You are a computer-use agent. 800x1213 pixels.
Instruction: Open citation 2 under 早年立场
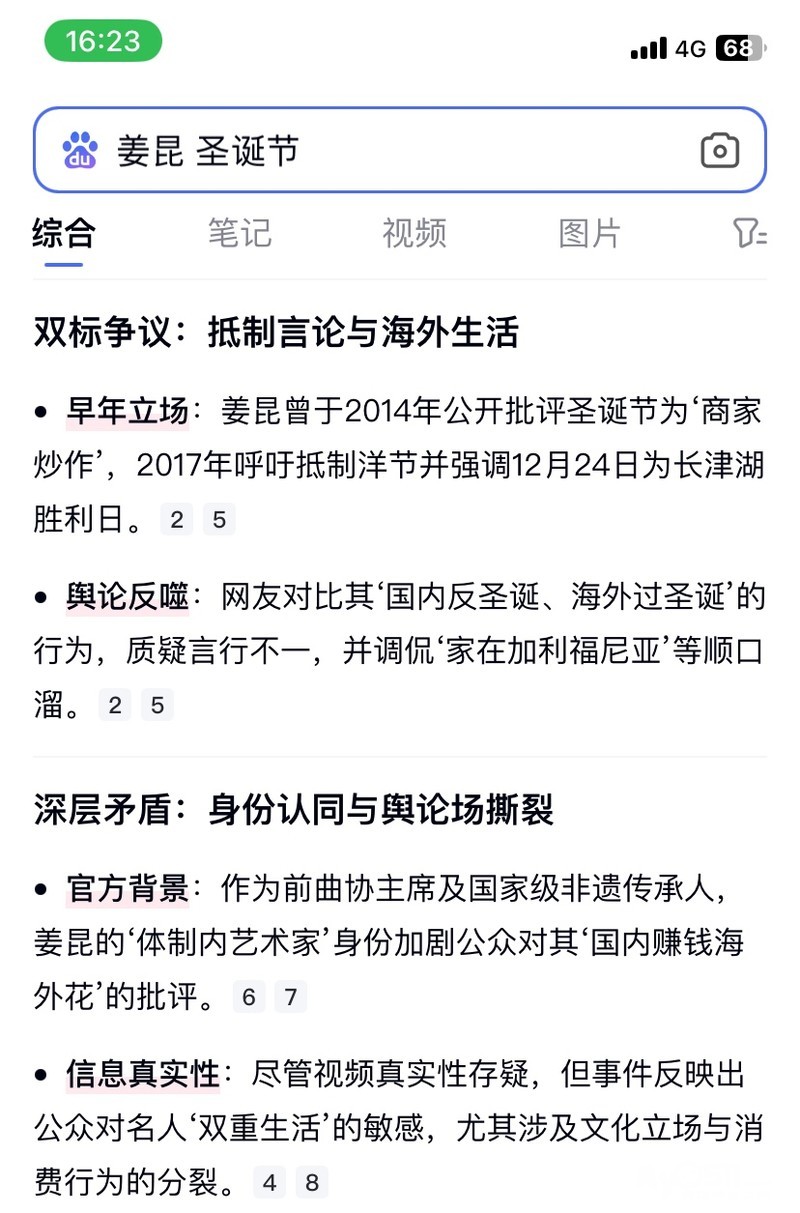pyautogui.click(x=176, y=519)
